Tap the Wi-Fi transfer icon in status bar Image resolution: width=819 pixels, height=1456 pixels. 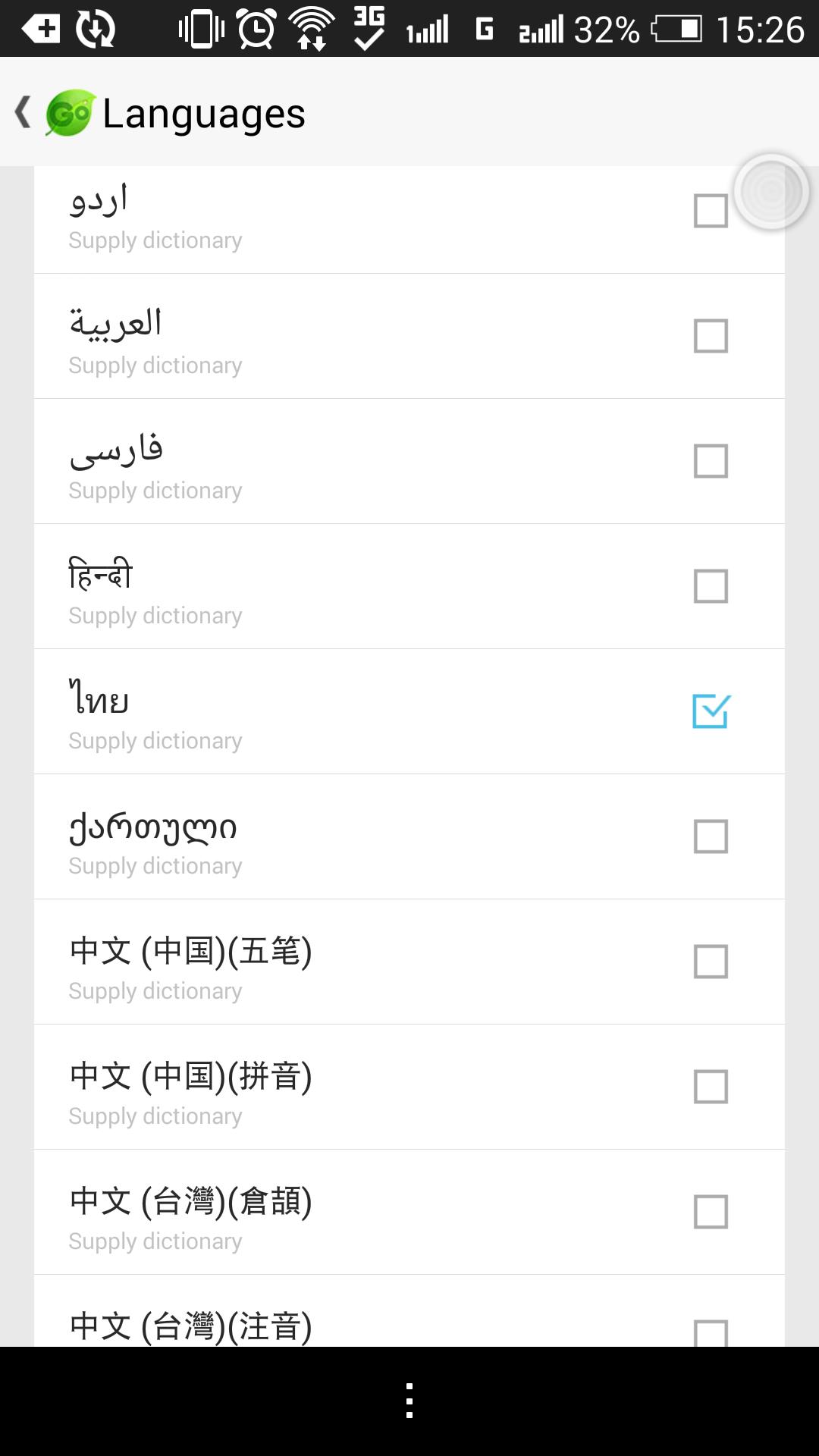coord(311,29)
